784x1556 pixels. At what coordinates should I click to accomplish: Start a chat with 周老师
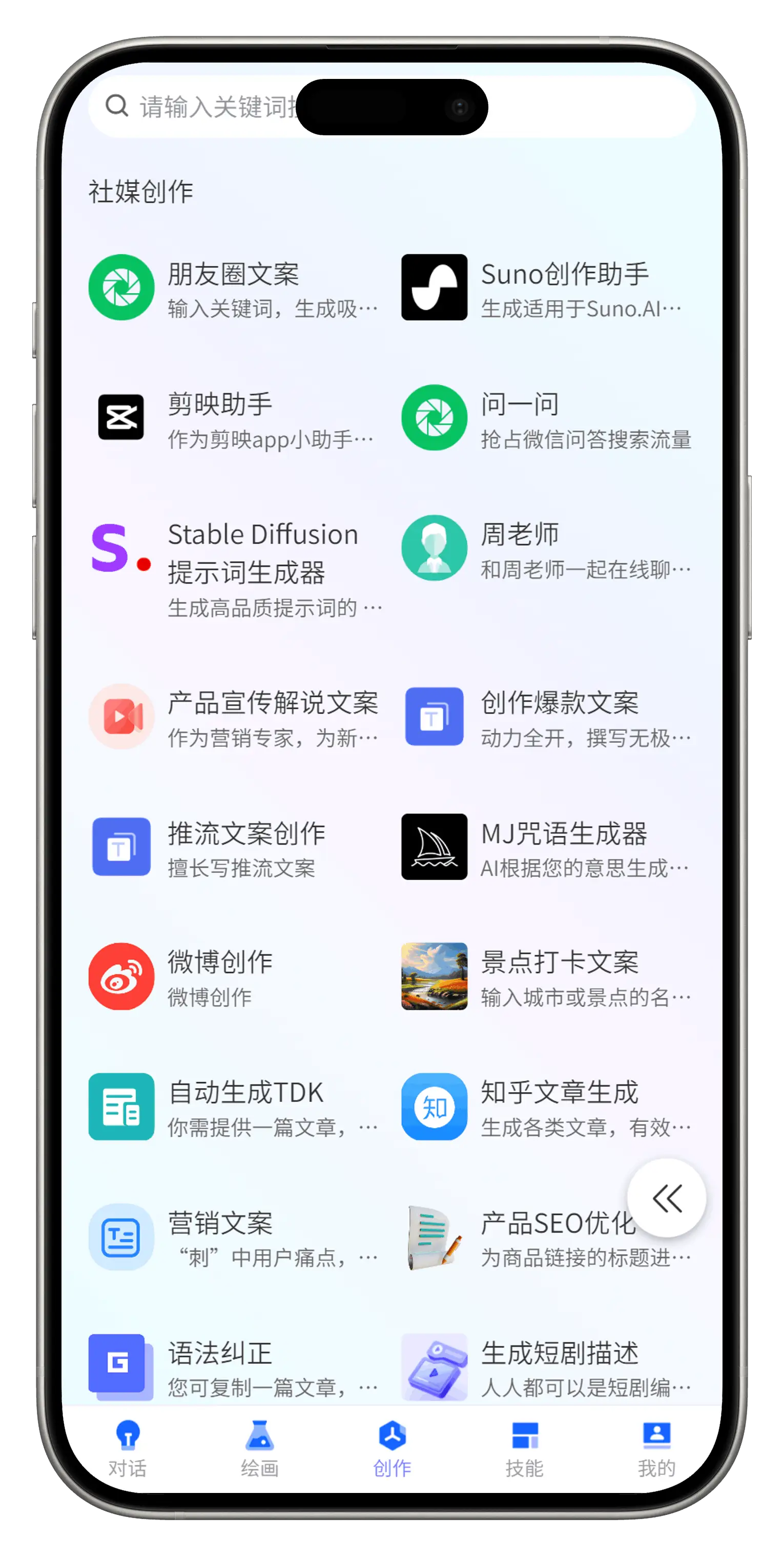[547, 548]
